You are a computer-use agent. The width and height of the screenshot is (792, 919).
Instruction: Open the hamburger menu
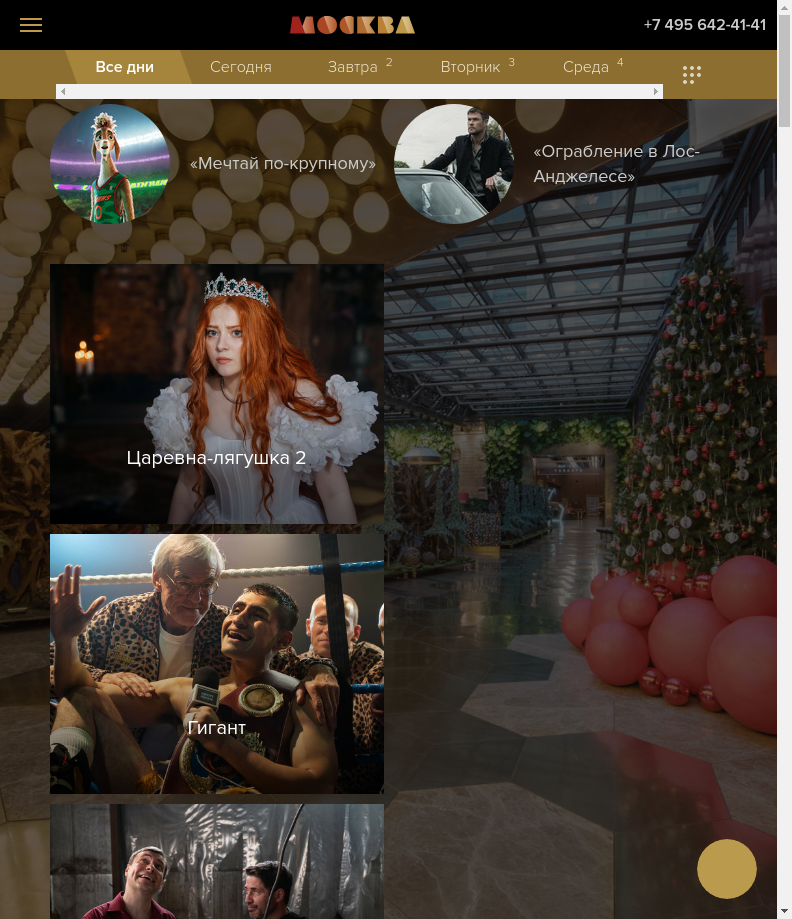click(x=31, y=25)
